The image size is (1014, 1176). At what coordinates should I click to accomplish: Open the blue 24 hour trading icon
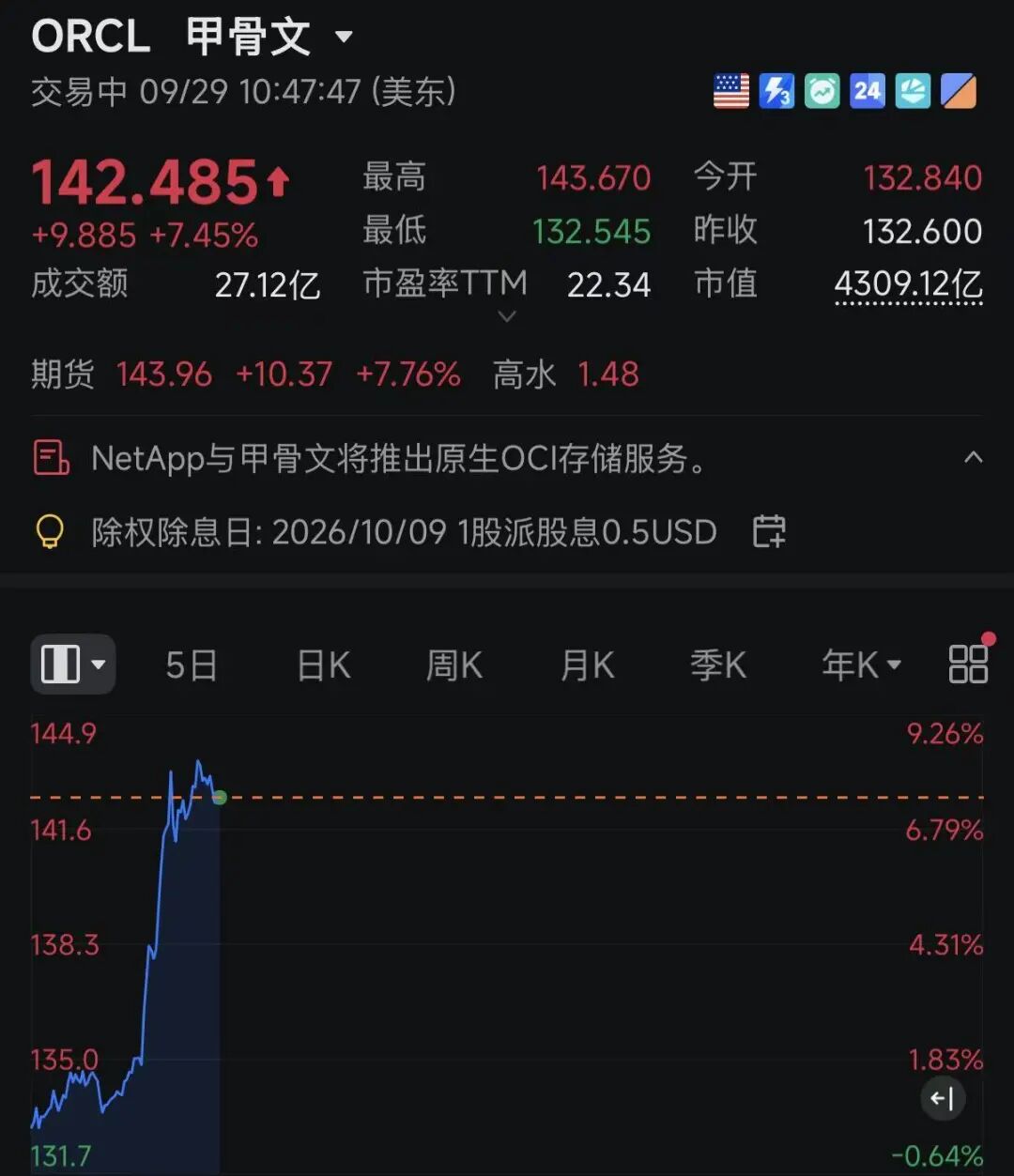(x=868, y=91)
